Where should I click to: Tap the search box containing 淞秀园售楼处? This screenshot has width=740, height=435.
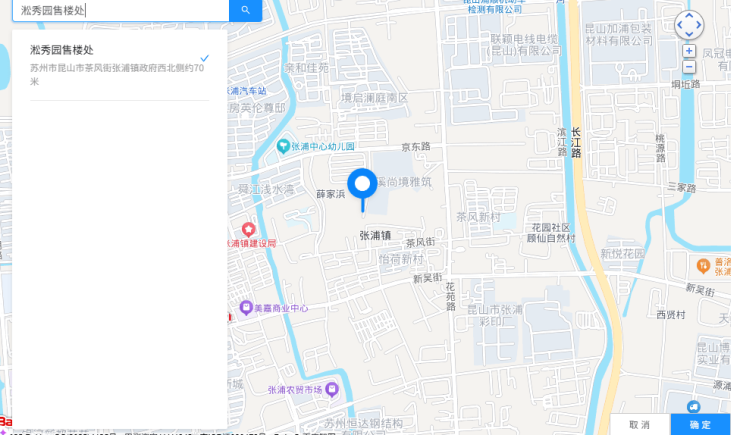coord(120,10)
